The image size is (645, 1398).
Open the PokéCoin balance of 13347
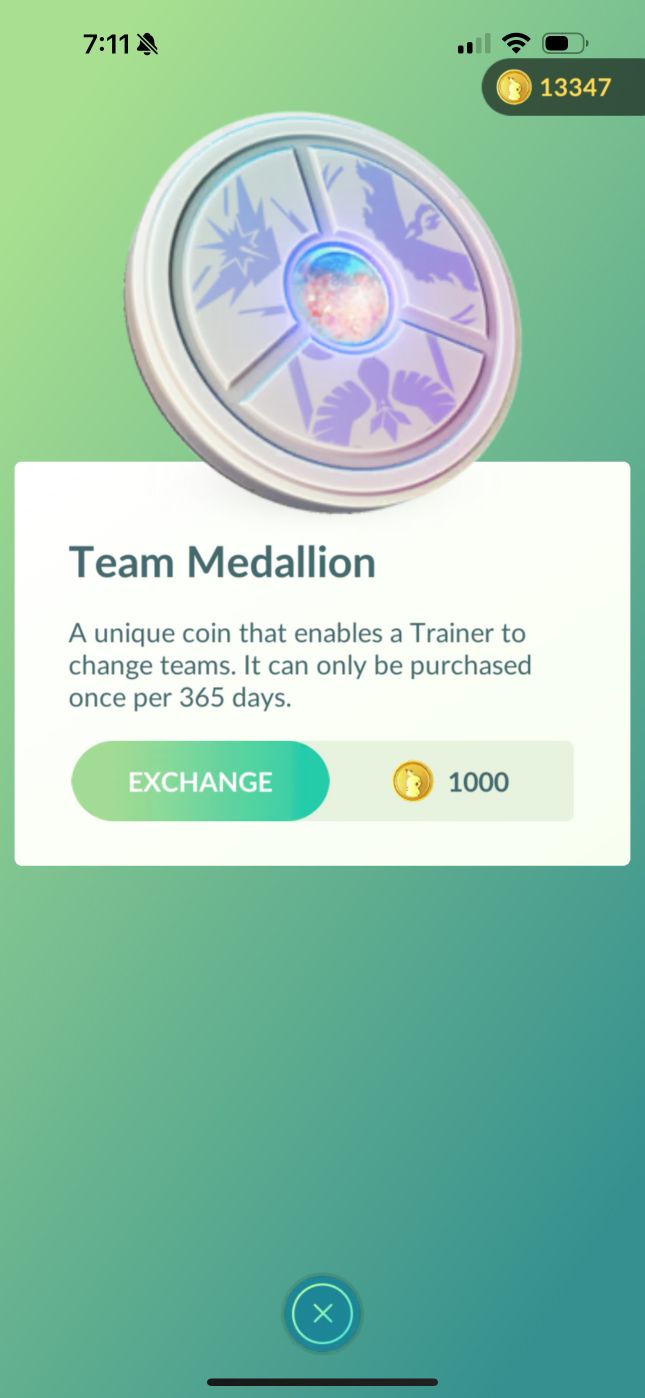(562, 87)
